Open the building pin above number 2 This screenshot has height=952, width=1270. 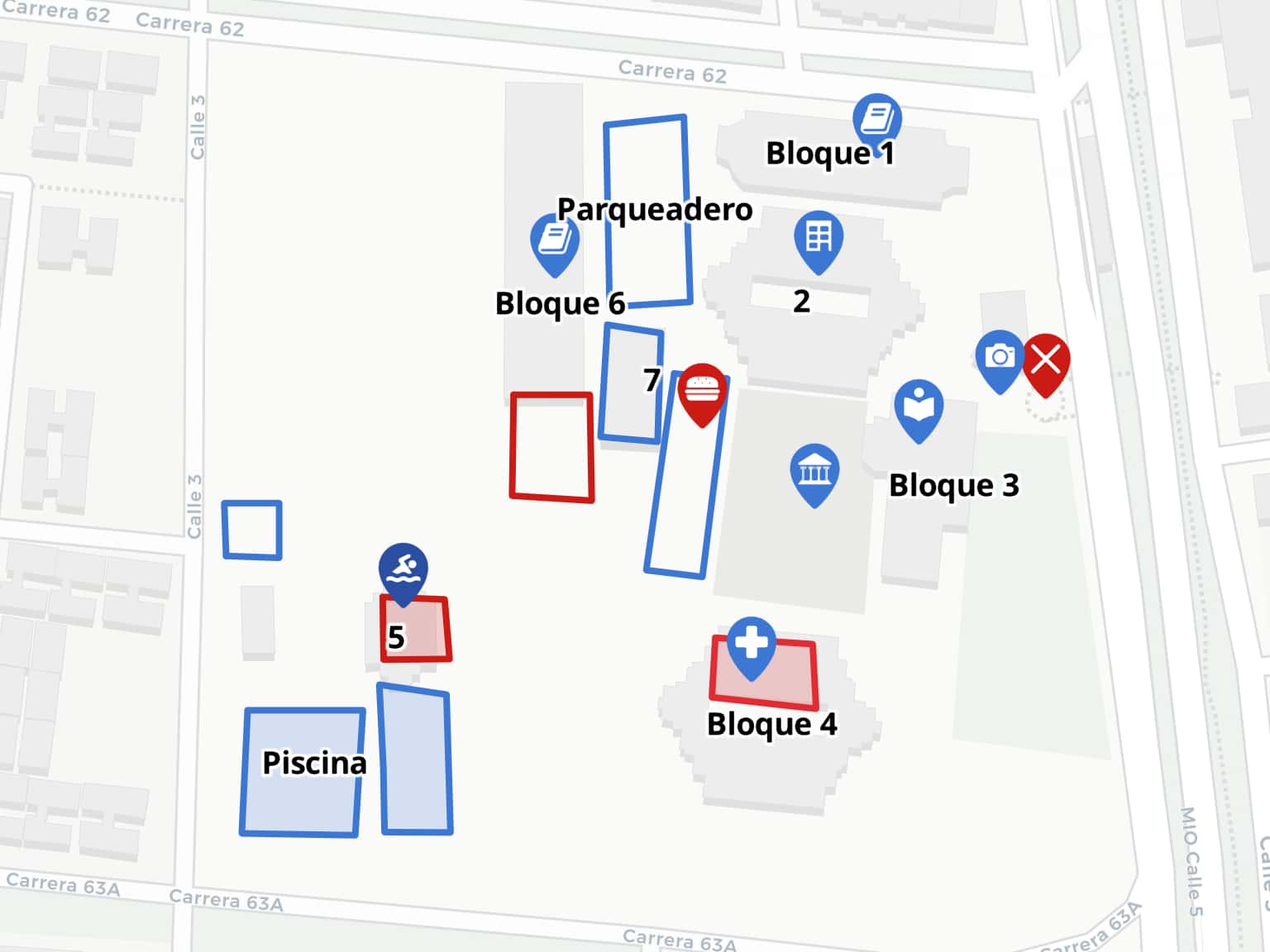(x=819, y=238)
